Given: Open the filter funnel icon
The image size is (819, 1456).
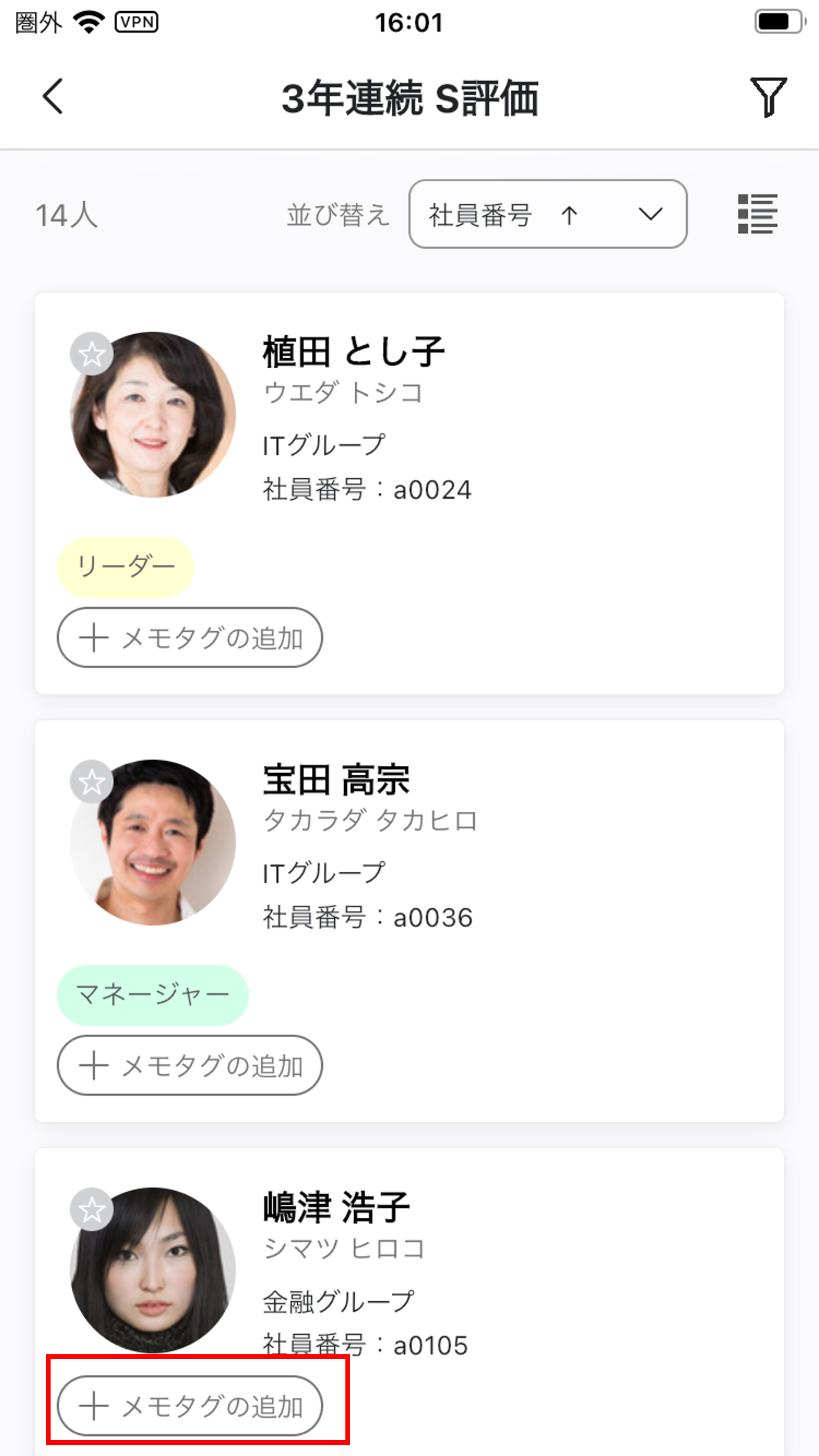Looking at the screenshot, I should [x=768, y=97].
